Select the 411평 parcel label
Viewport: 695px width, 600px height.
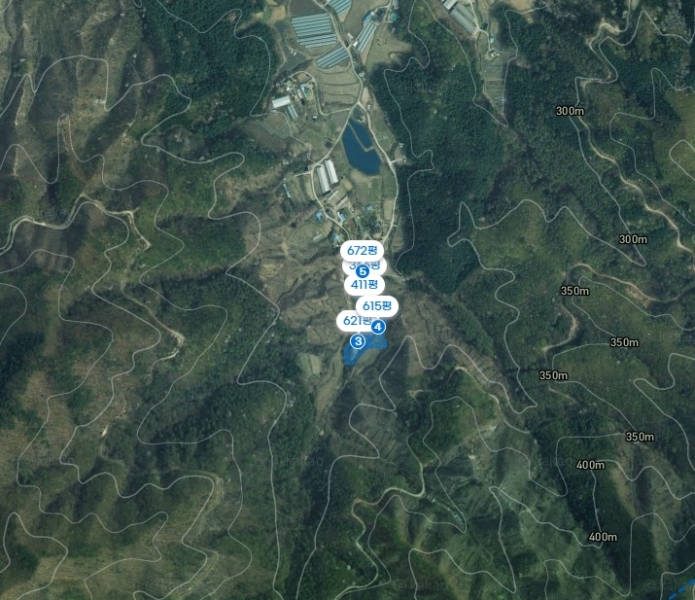coord(364,285)
